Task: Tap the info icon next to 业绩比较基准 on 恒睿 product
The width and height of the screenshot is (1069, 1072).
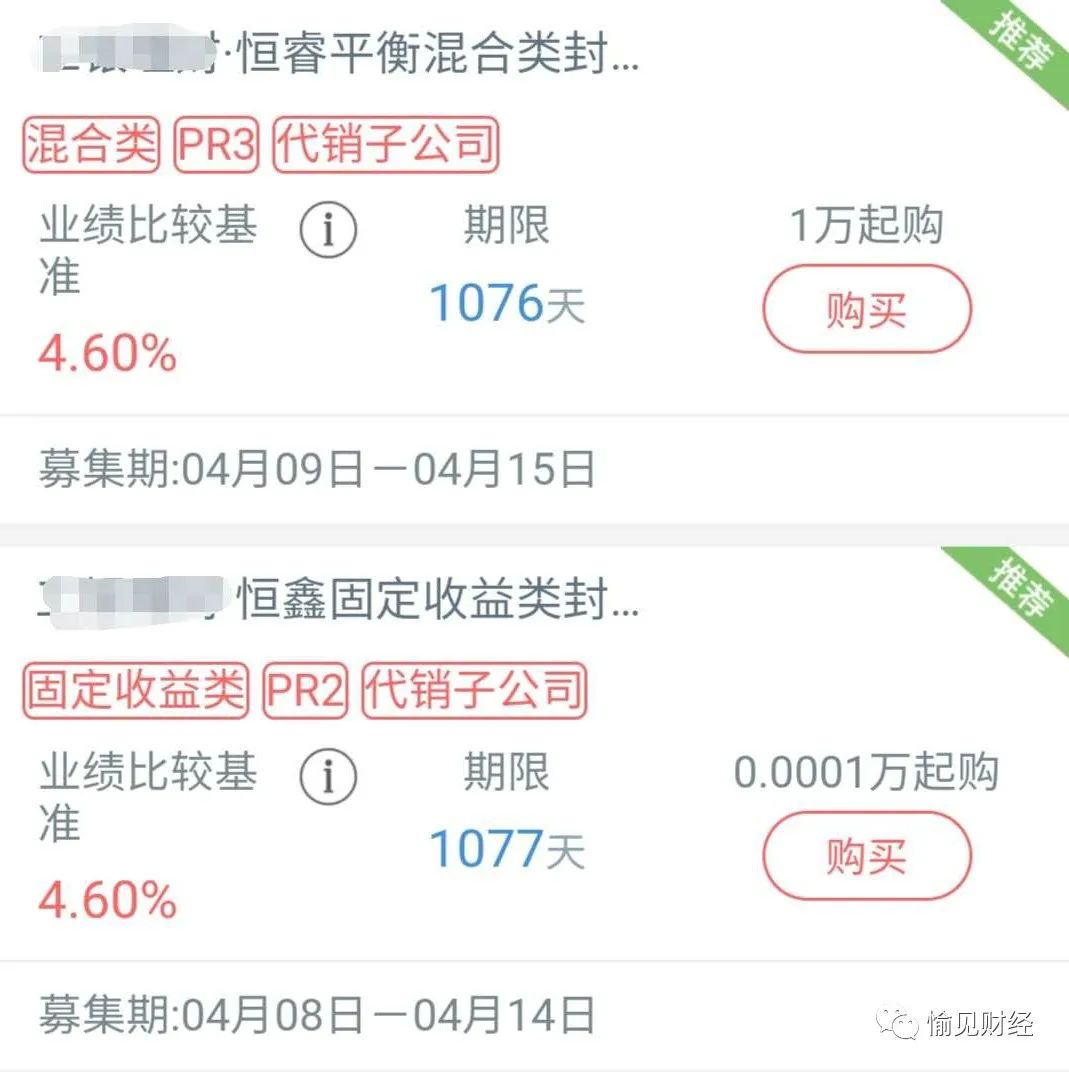Action: pos(326,229)
